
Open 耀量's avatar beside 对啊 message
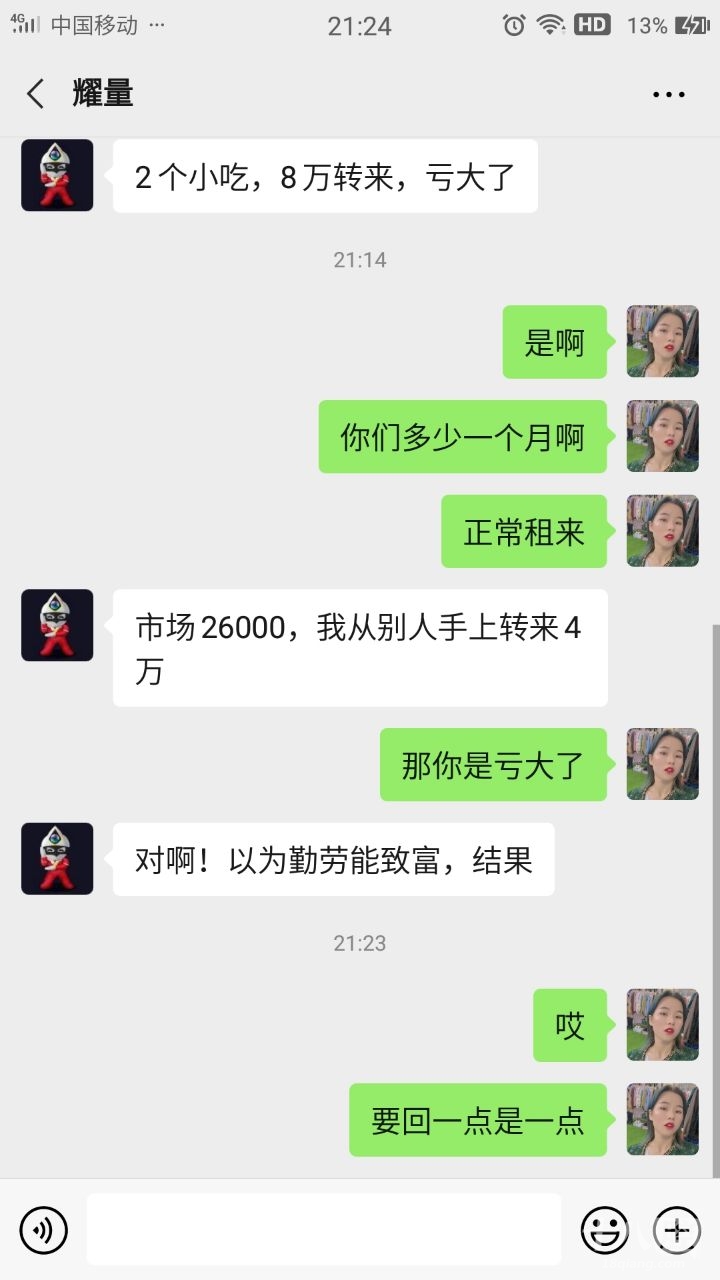57,858
